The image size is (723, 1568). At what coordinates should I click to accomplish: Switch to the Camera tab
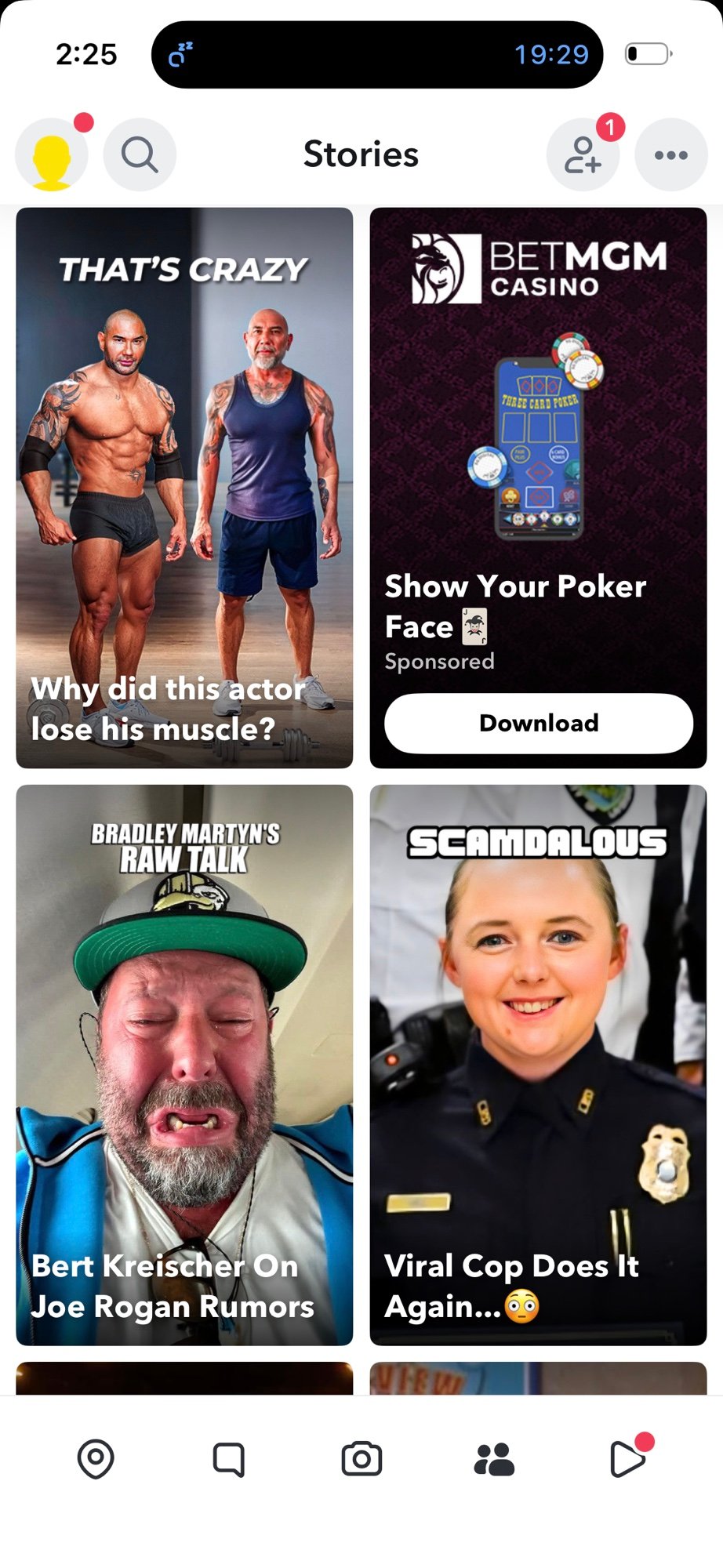(x=361, y=1459)
